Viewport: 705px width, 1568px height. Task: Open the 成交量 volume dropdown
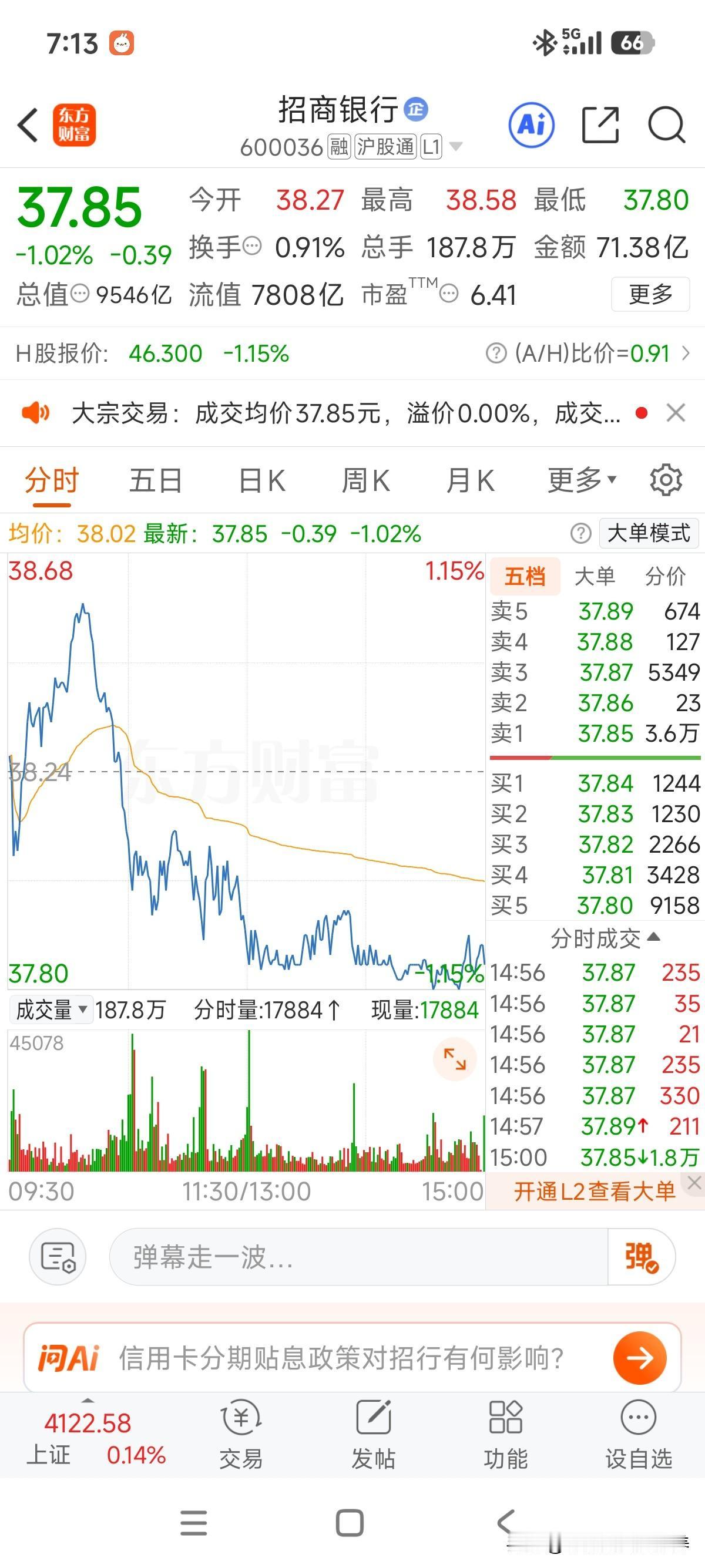(x=51, y=1010)
